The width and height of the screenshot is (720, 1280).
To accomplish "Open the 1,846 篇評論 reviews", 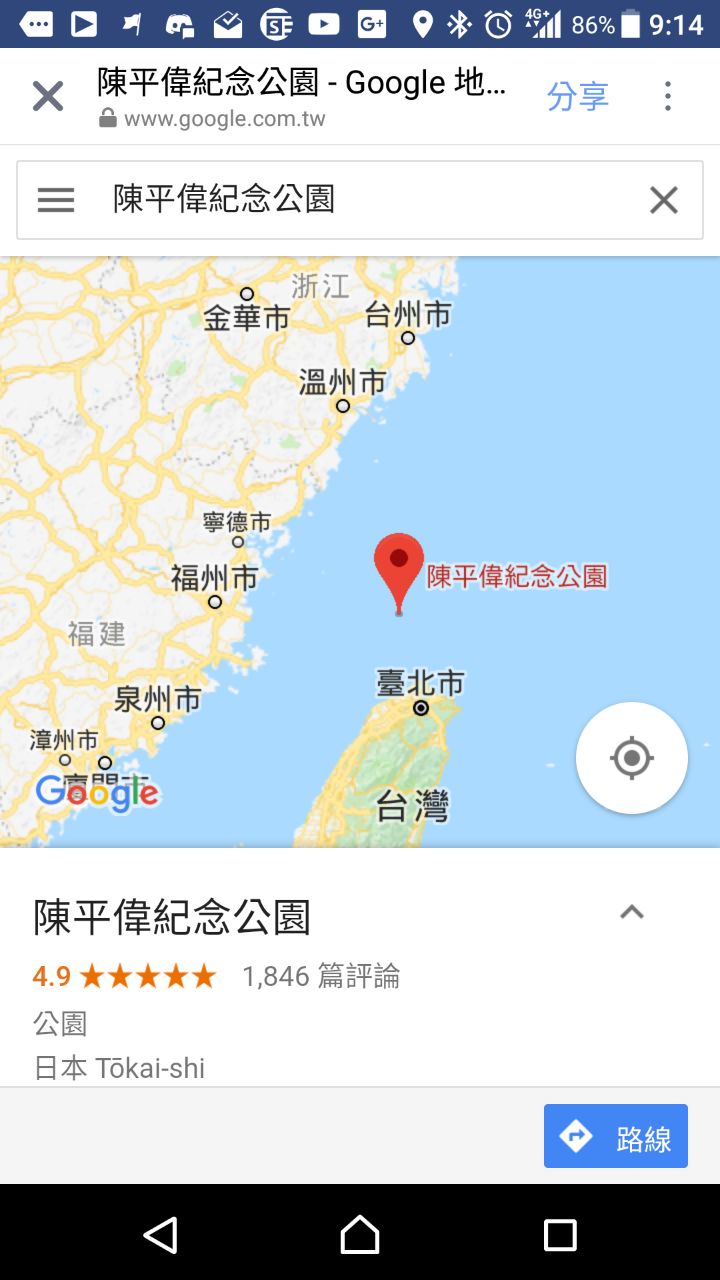I will point(321,976).
